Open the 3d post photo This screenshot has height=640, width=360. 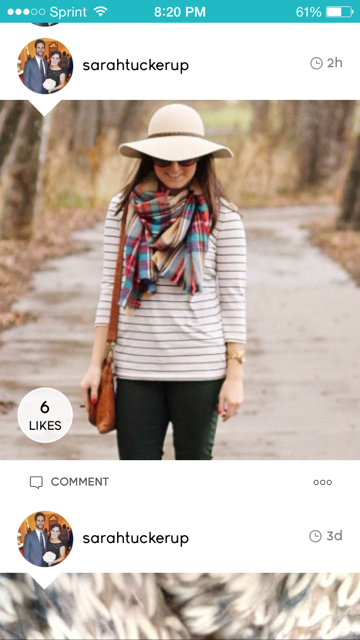[180, 606]
